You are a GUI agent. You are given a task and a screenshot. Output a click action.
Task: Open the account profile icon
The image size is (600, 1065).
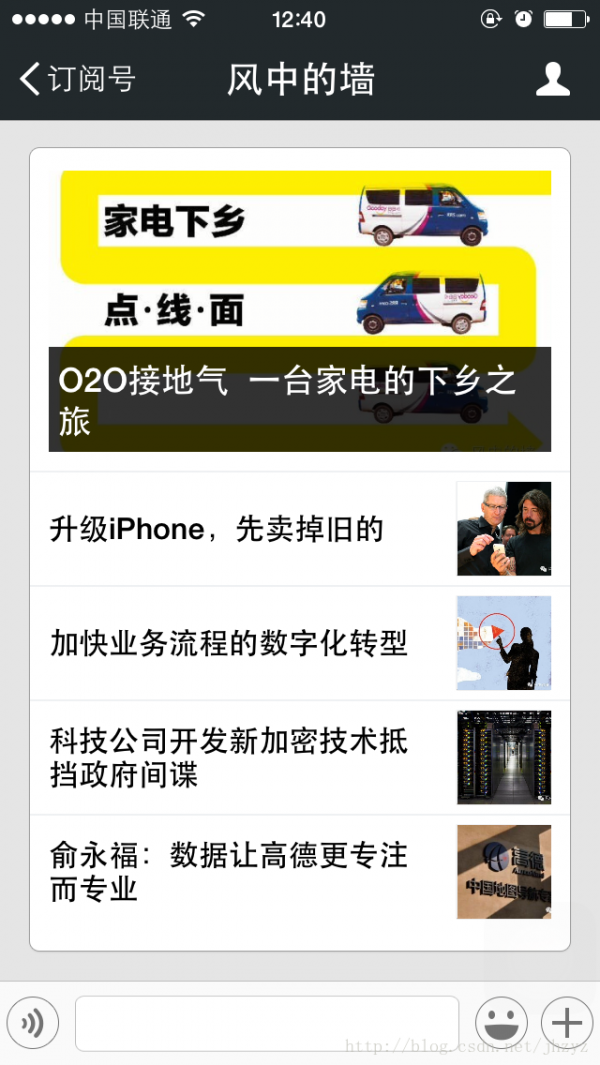(x=553, y=79)
